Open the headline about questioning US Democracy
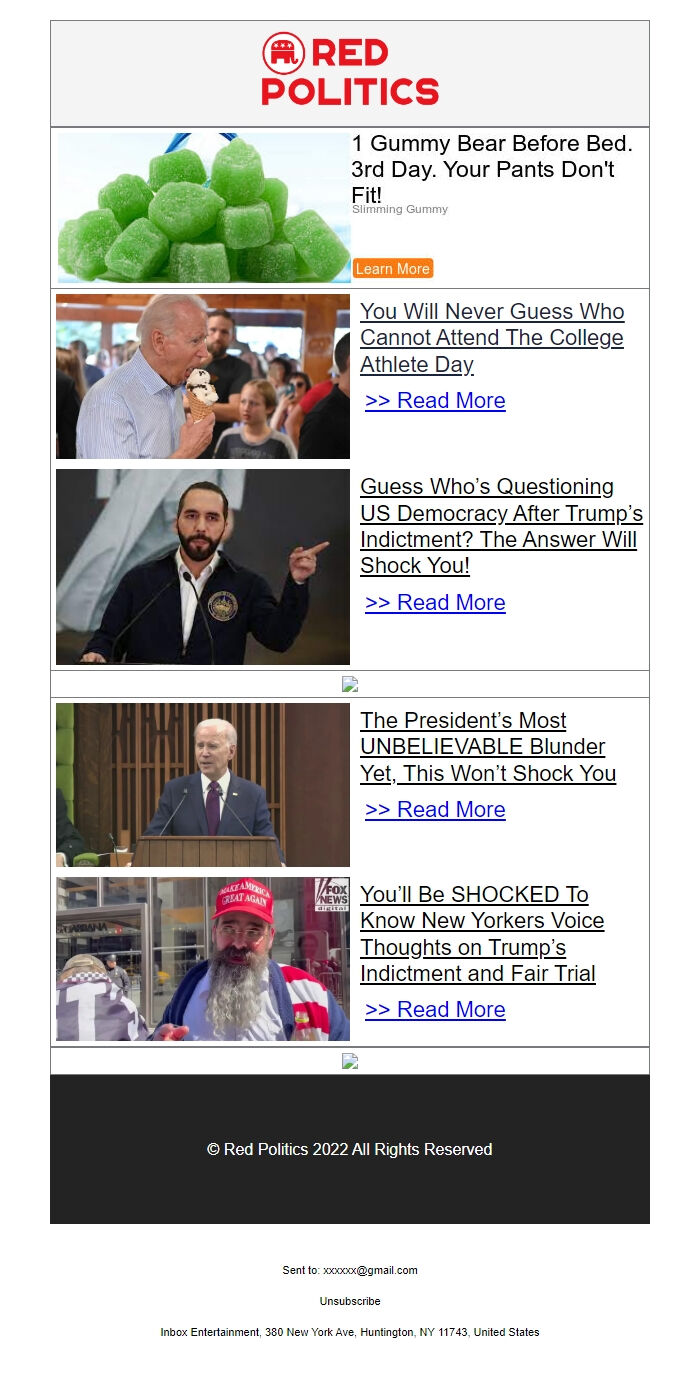The width and height of the screenshot is (700, 1378). tap(500, 526)
